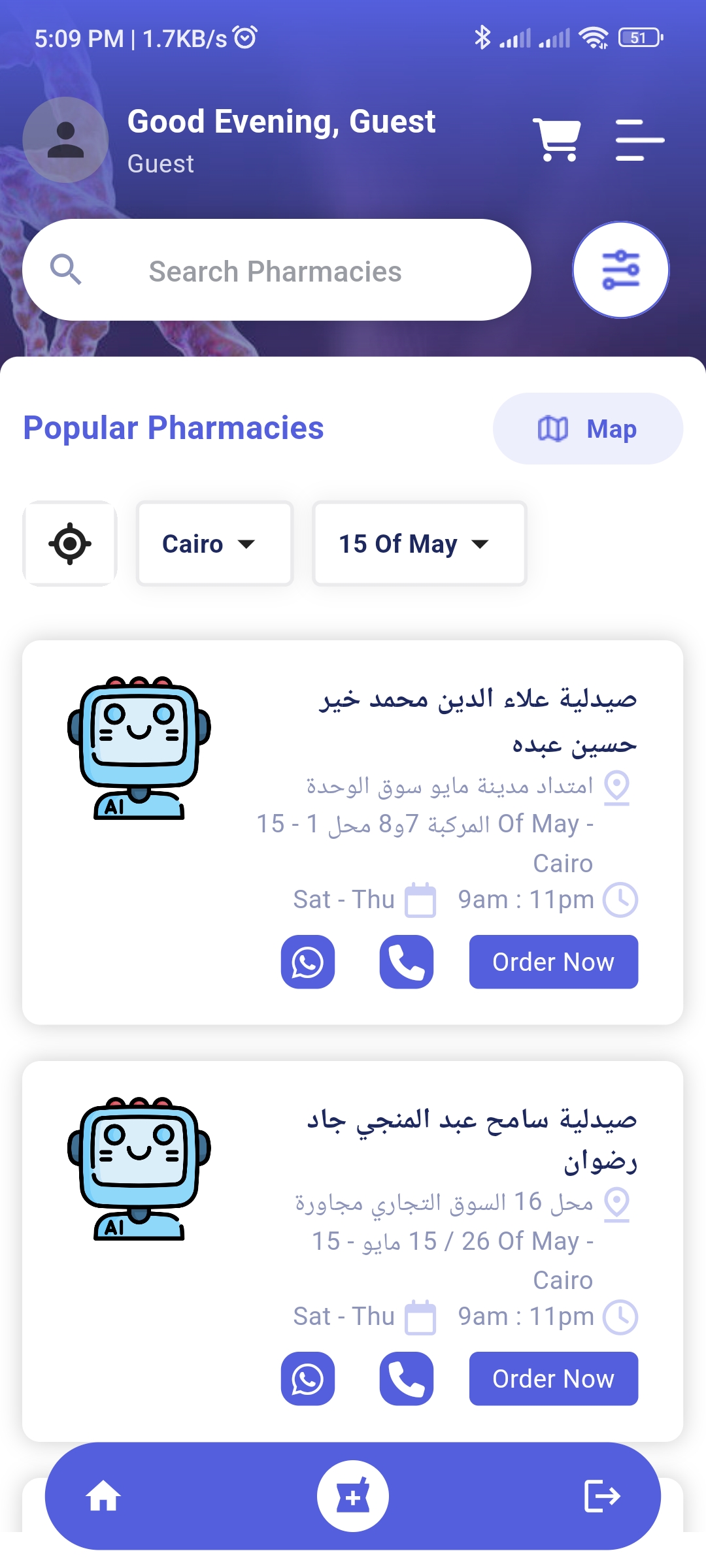
Task: Order Now from Sameh Abd El Mongy pharmacy
Action: point(553,1379)
